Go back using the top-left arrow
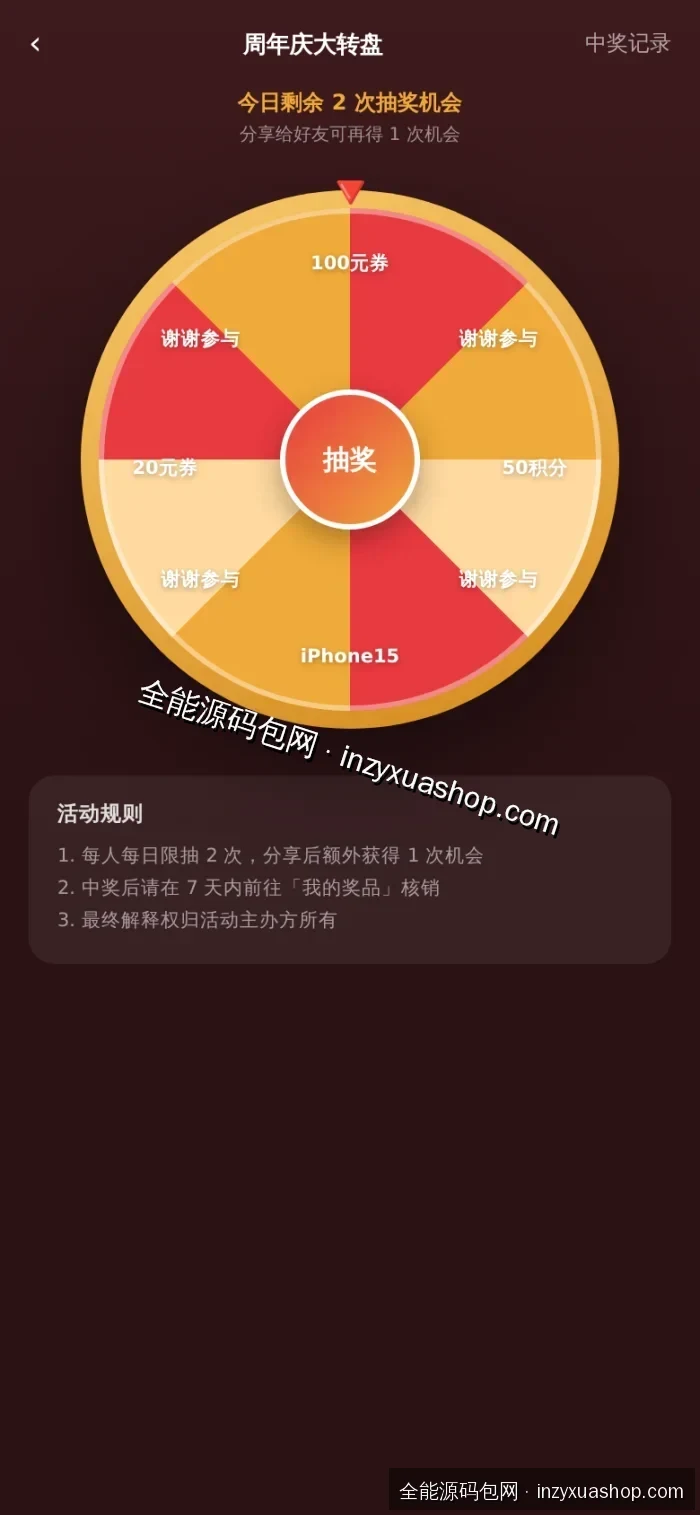This screenshot has width=700, height=1515. coord(35,44)
